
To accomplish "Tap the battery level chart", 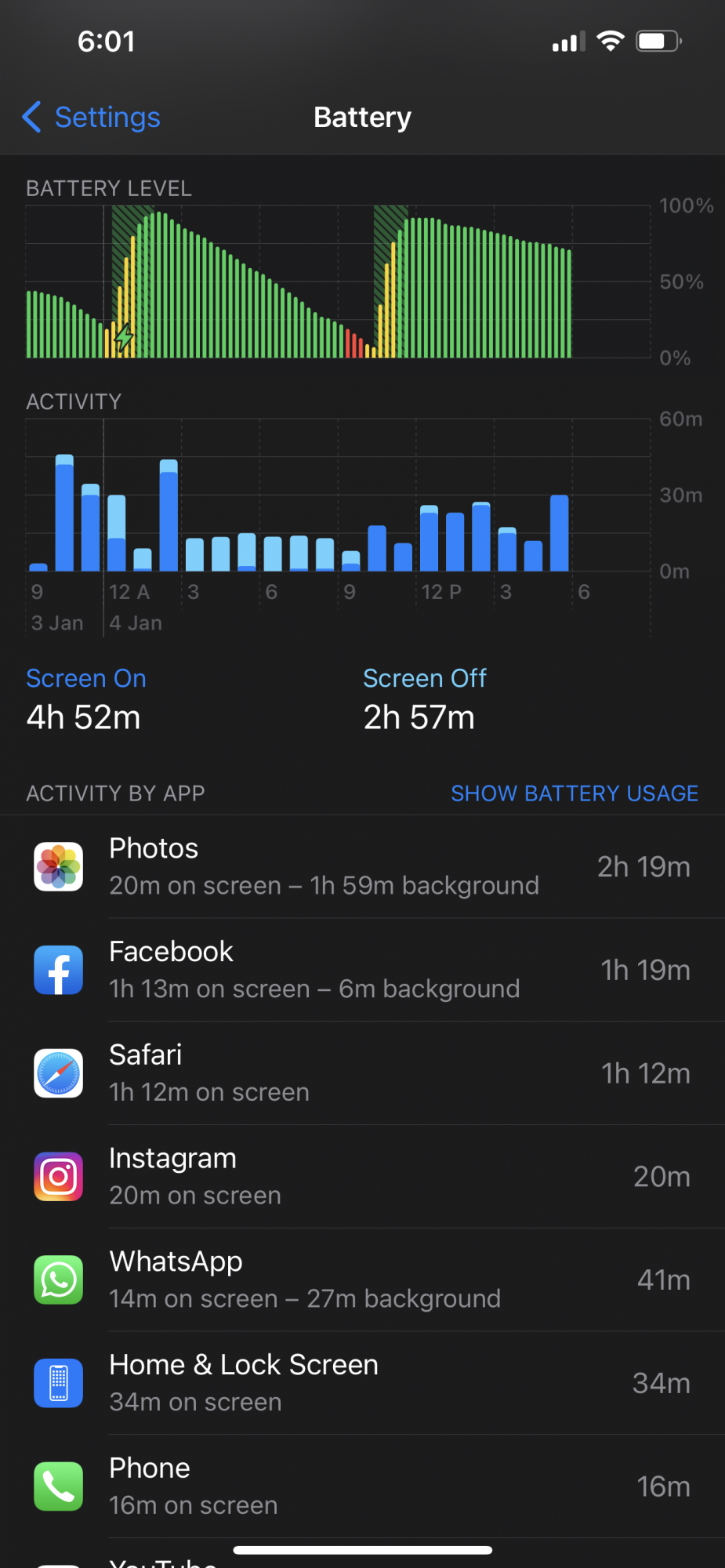I will click(x=338, y=282).
